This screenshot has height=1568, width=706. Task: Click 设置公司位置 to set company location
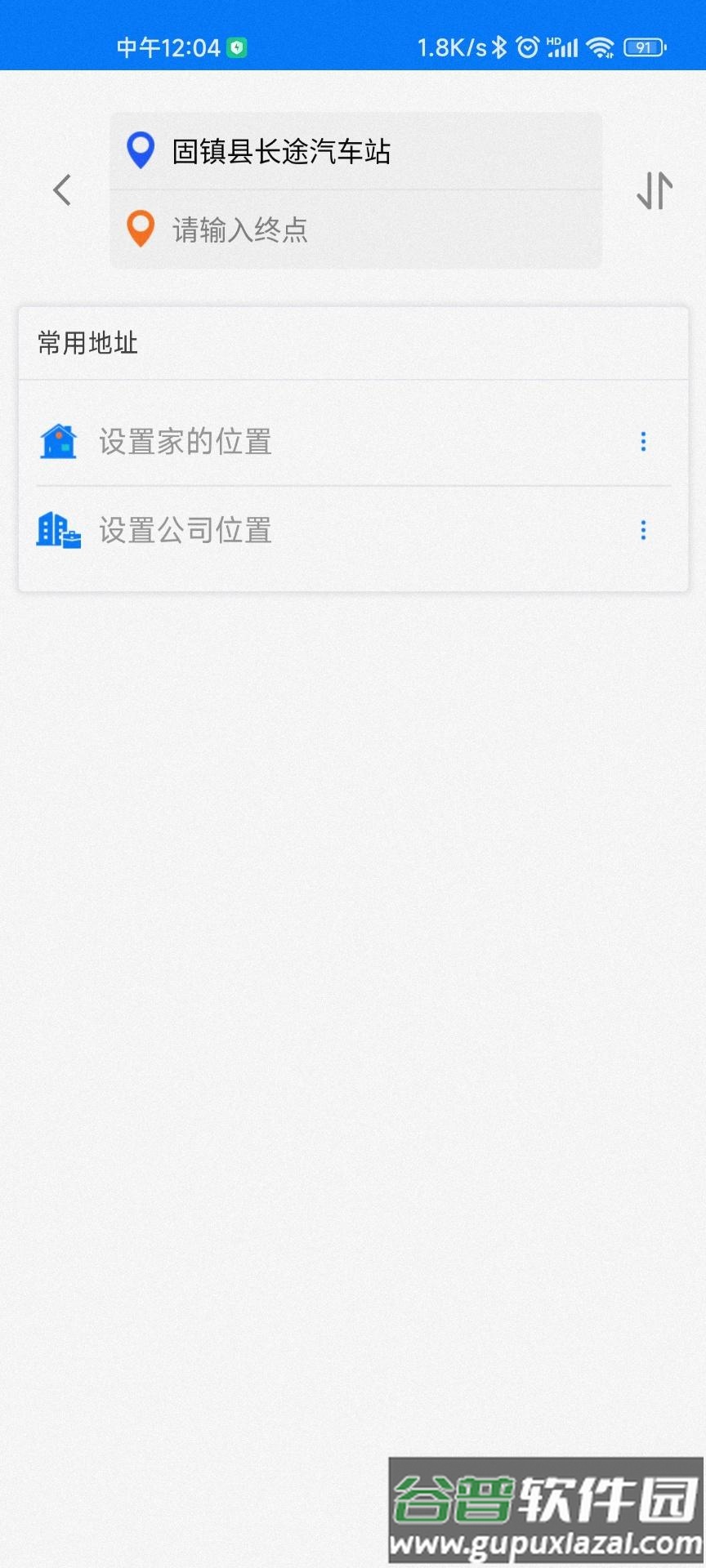pyautogui.click(x=185, y=531)
